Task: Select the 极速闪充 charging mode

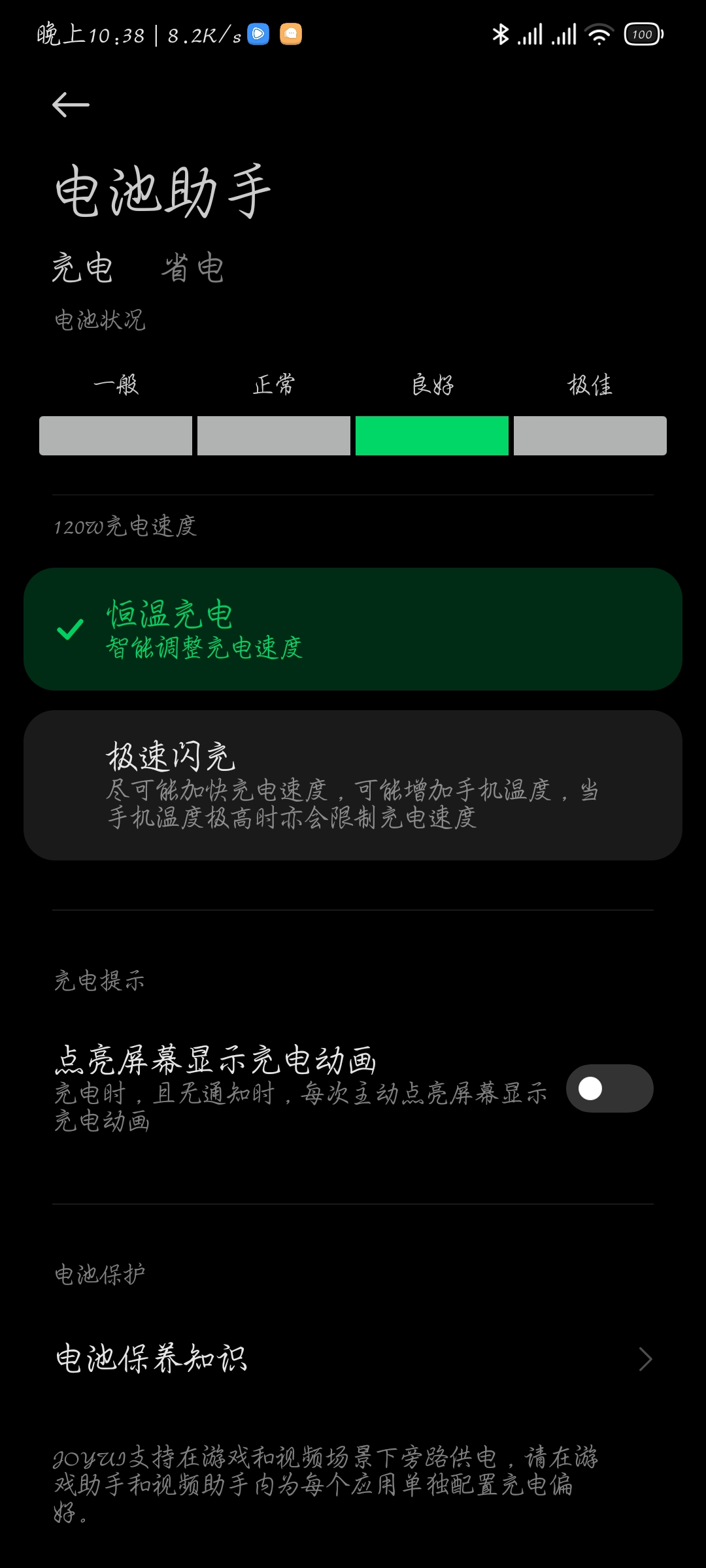Action: tap(353, 785)
